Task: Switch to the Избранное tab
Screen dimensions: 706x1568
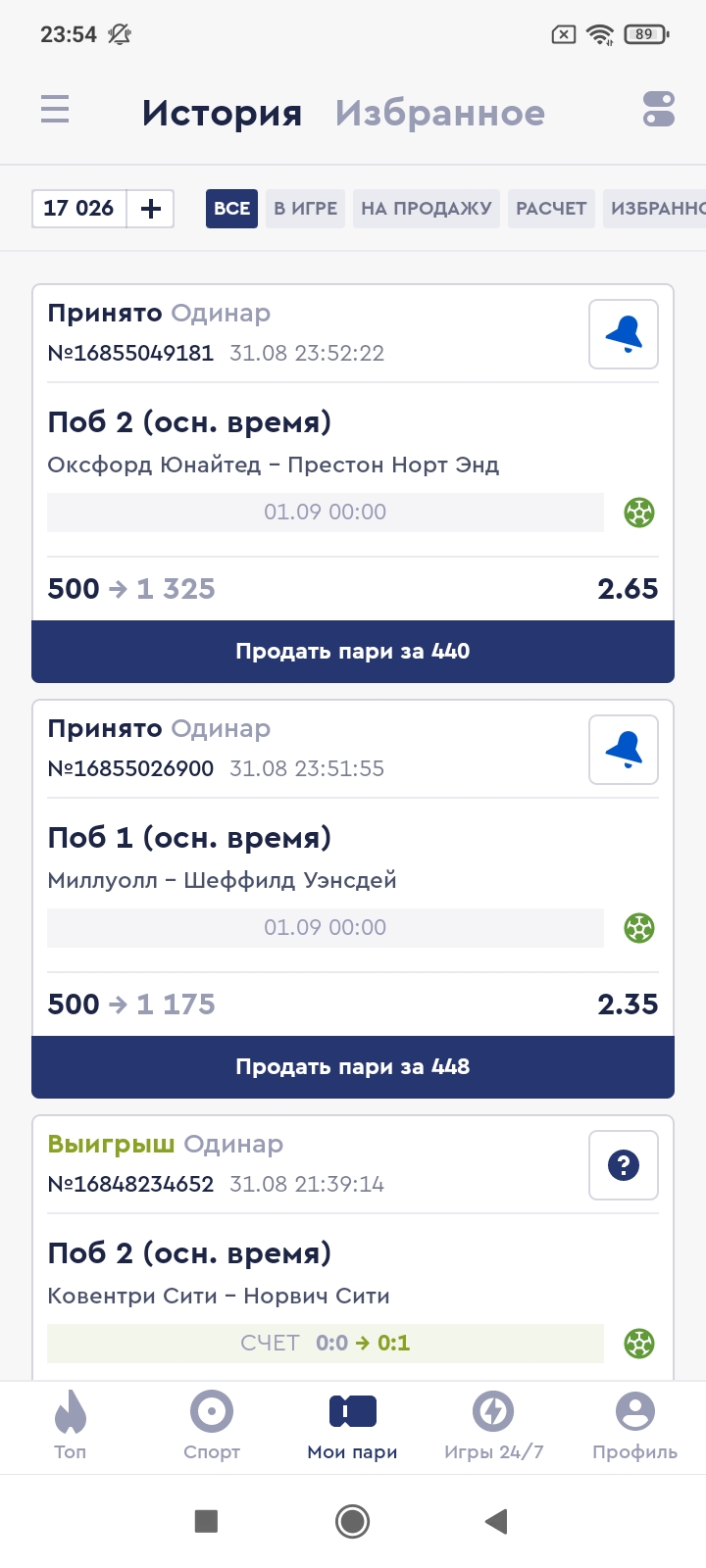Action: (439, 113)
